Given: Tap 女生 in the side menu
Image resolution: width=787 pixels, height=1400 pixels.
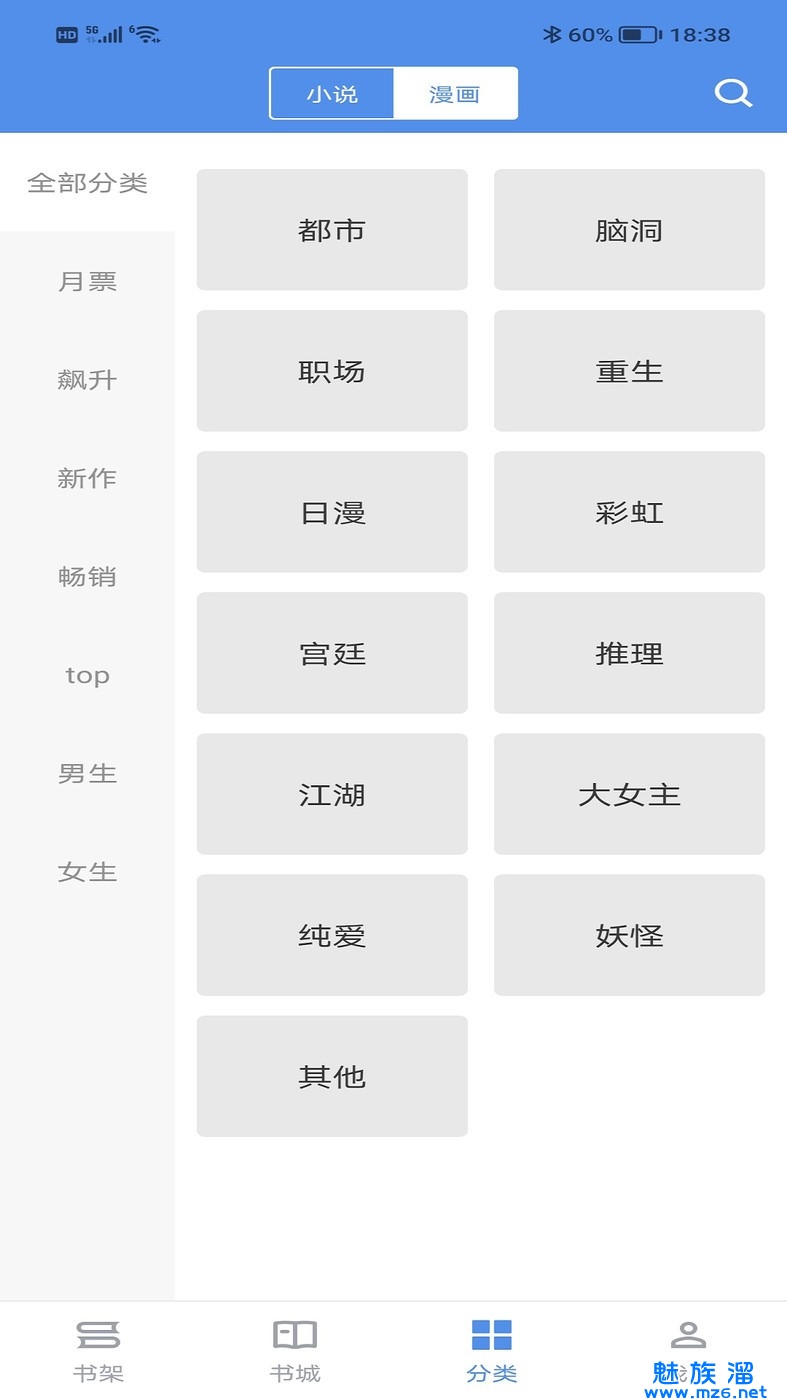Looking at the screenshot, I should click(x=87, y=871).
